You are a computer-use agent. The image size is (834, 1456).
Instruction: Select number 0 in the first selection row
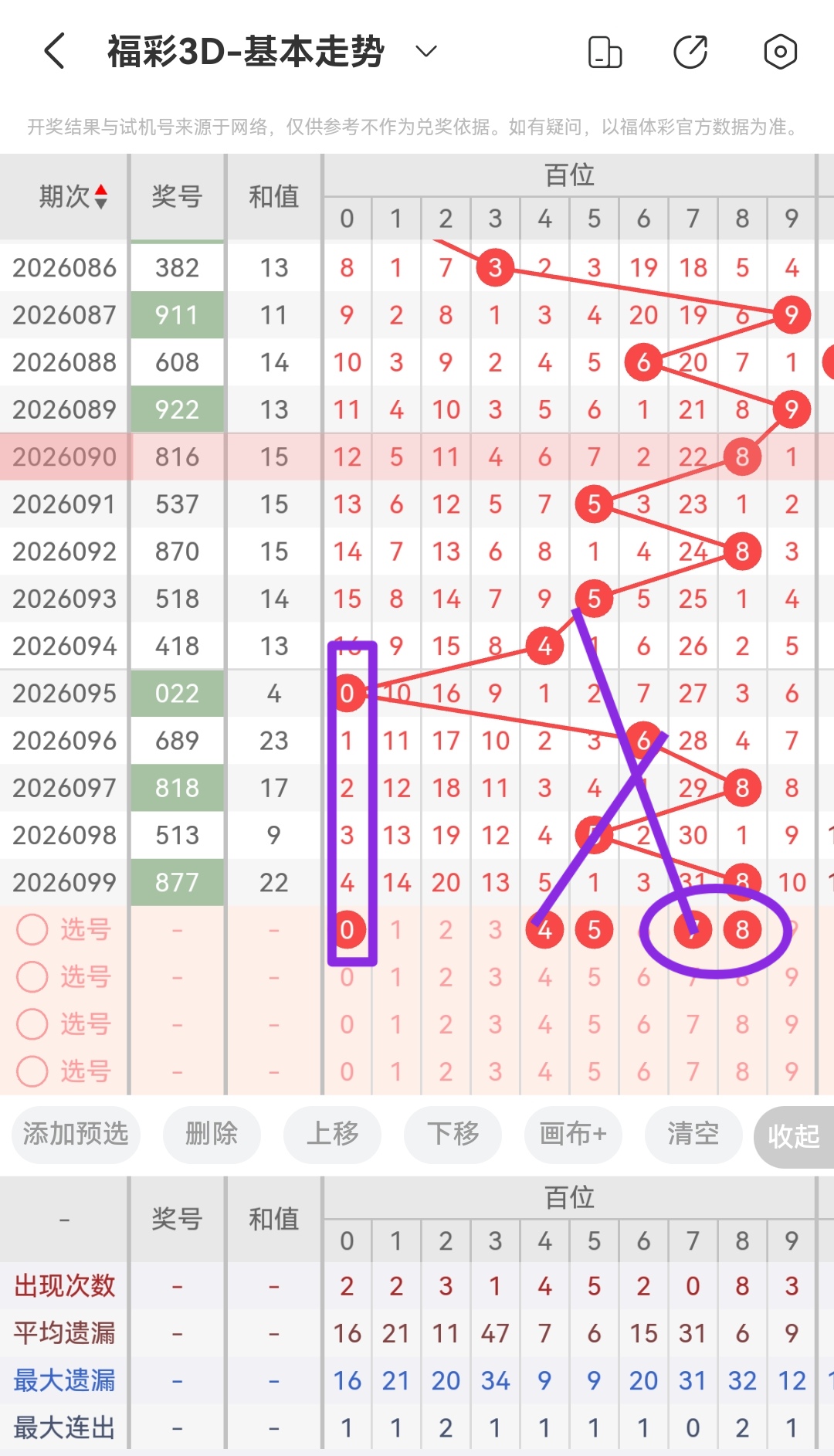coord(347,929)
